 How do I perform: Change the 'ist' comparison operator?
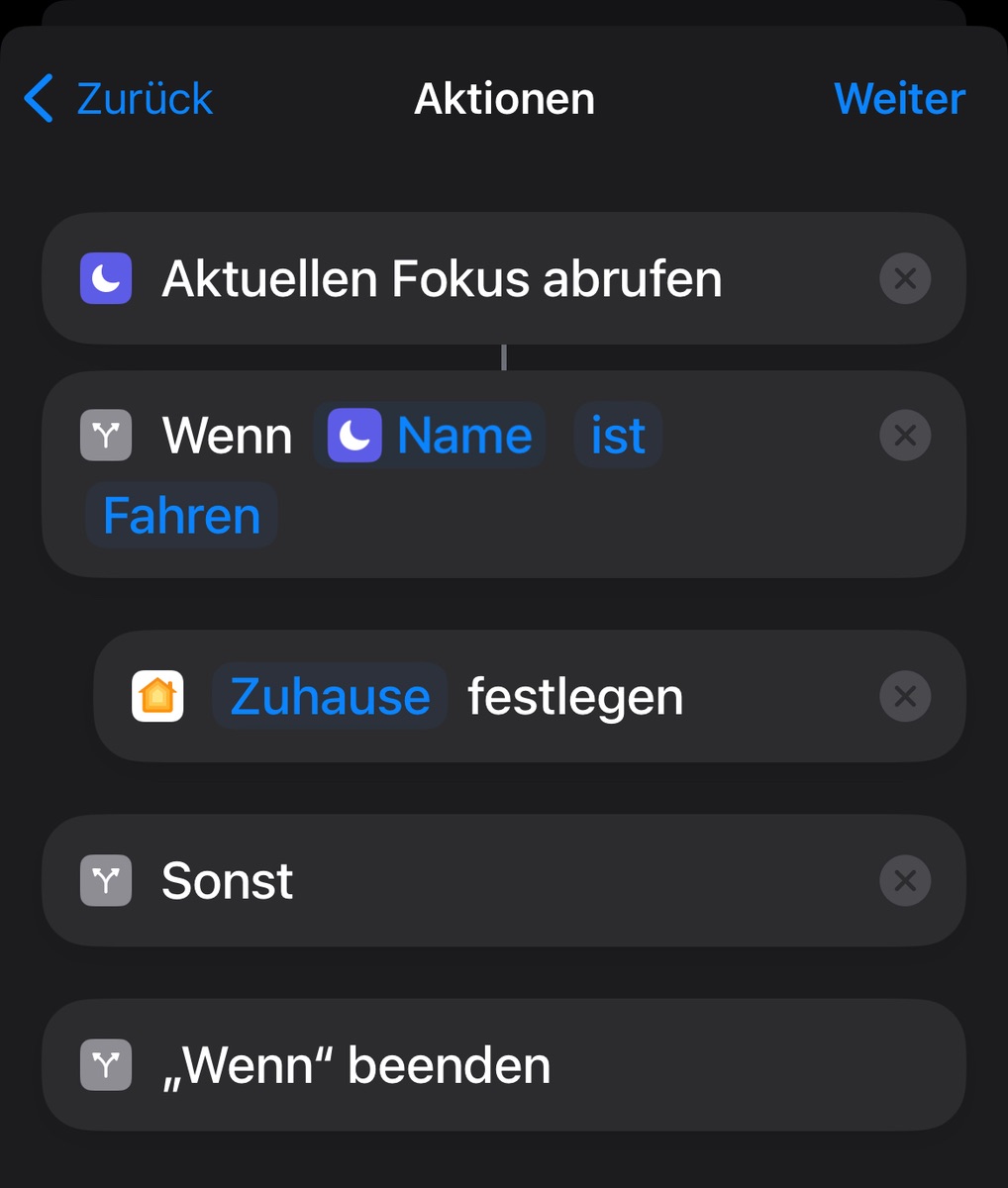point(618,436)
